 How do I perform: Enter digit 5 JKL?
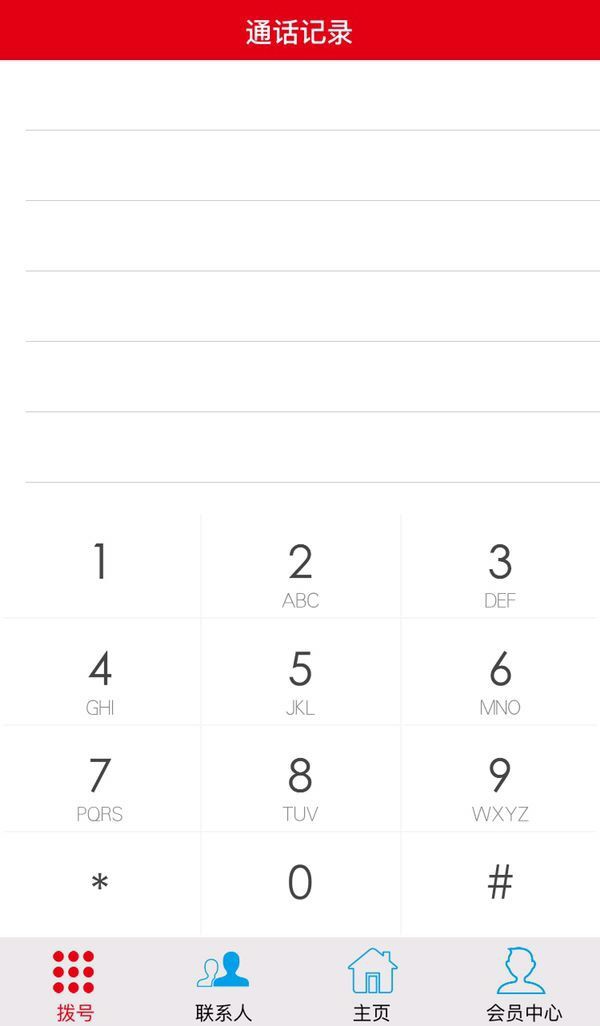(x=300, y=679)
